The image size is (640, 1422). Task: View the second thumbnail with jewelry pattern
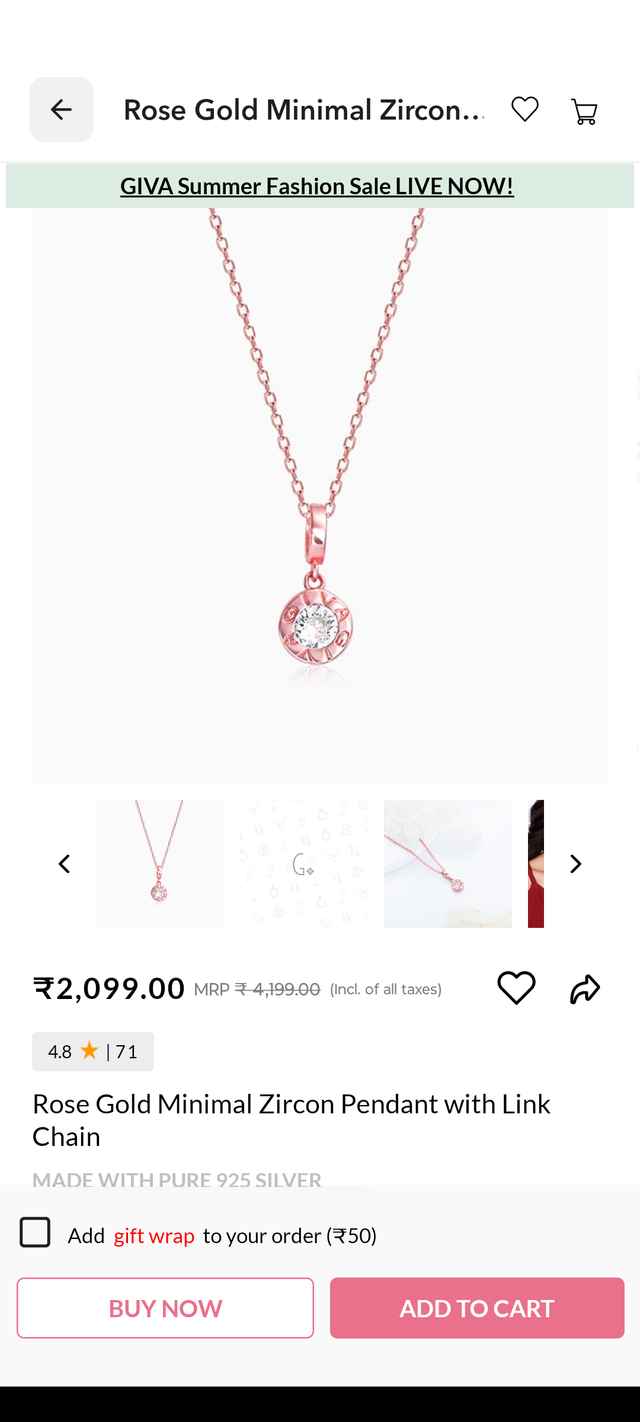[304, 864]
